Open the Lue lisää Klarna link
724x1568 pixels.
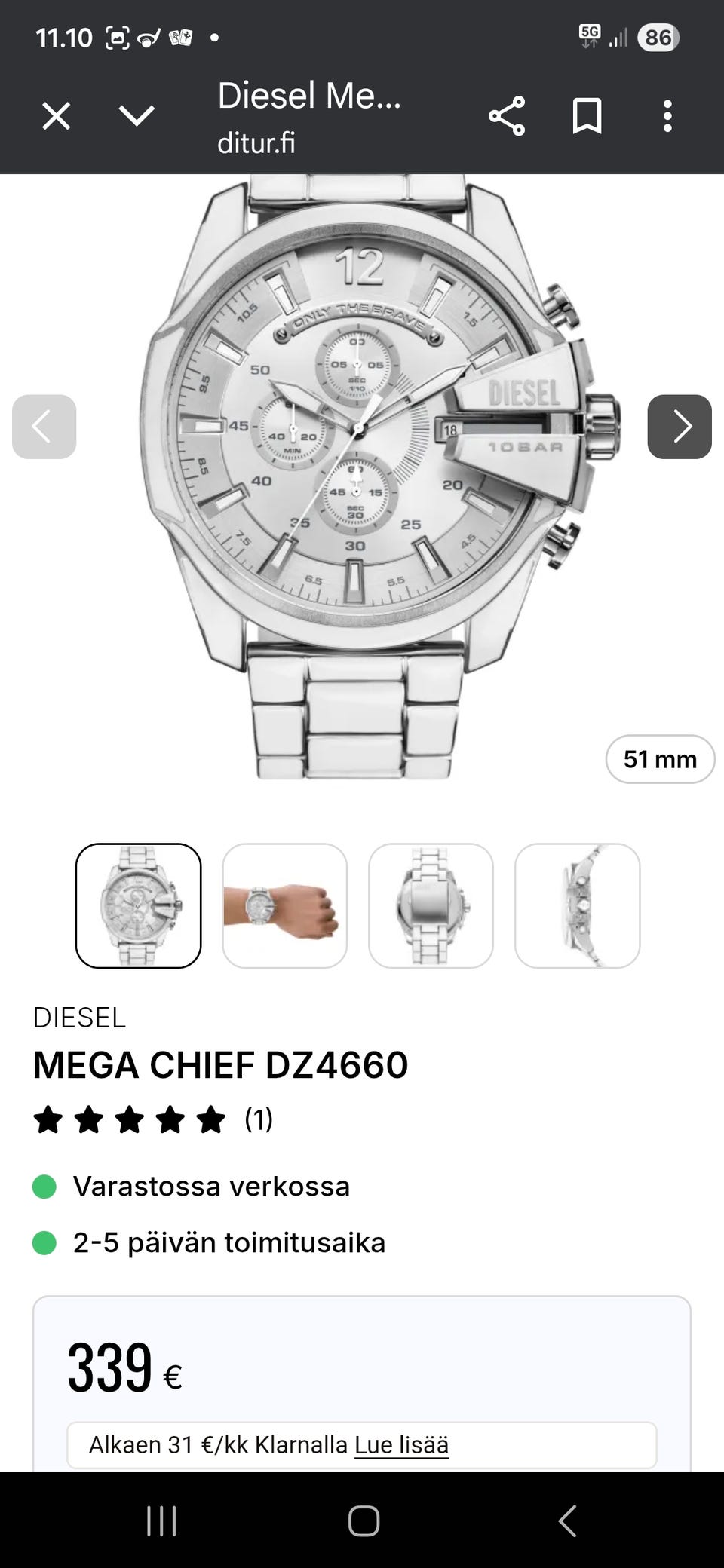[401, 1445]
